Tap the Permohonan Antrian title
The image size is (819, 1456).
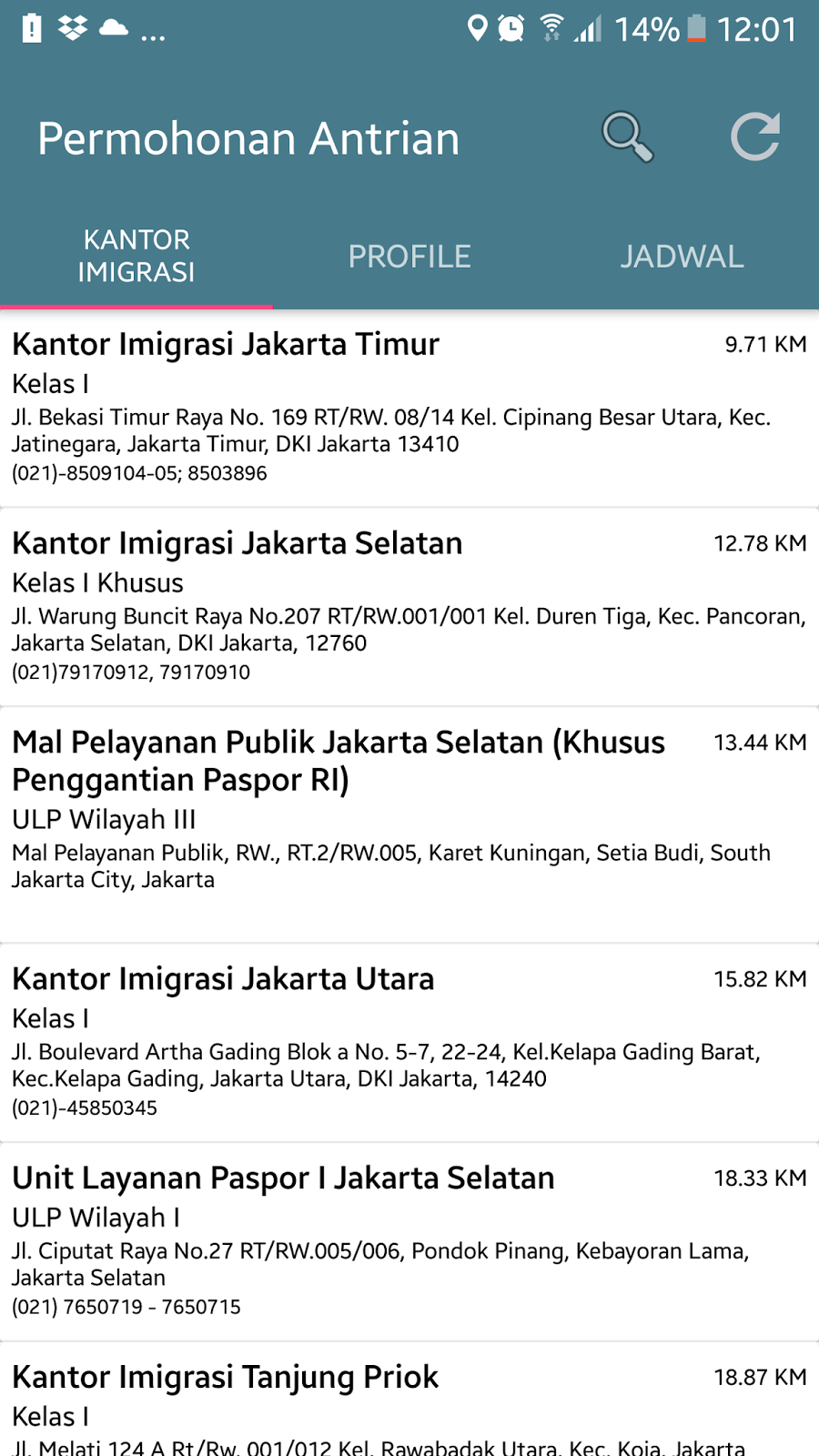click(248, 138)
